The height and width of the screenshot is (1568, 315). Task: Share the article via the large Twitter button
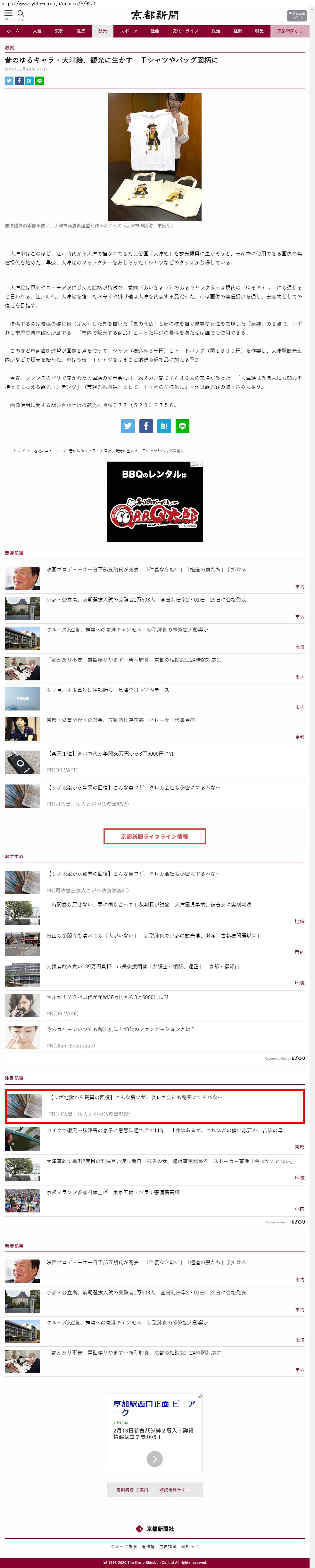click(128, 426)
